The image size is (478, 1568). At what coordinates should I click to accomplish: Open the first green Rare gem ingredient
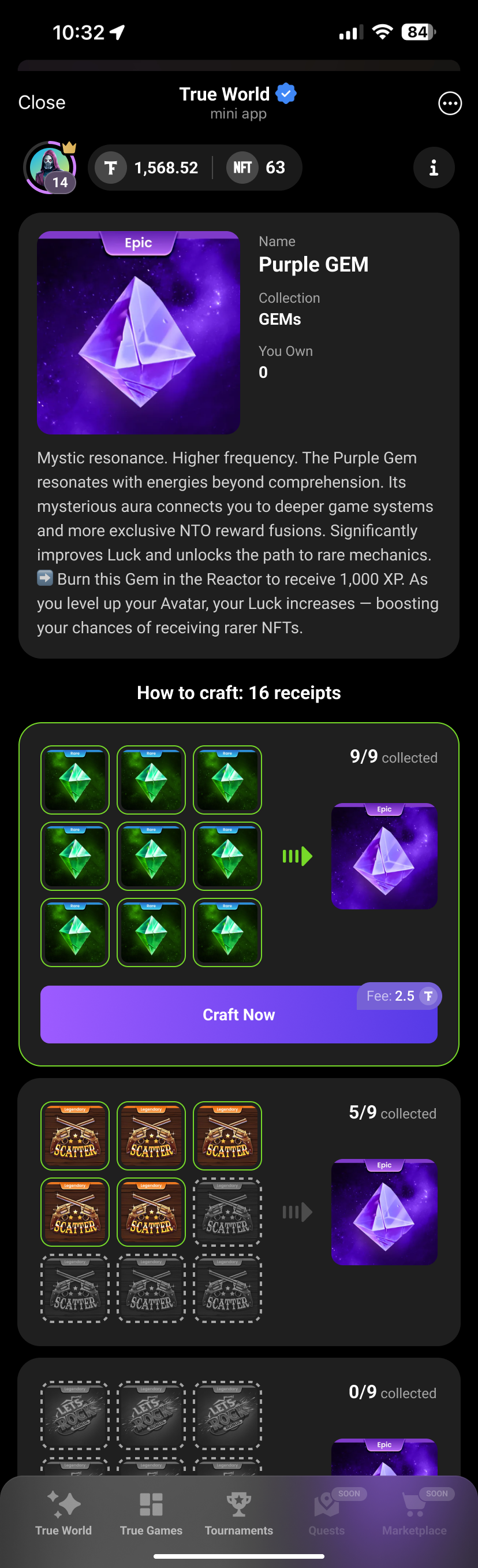[75, 780]
